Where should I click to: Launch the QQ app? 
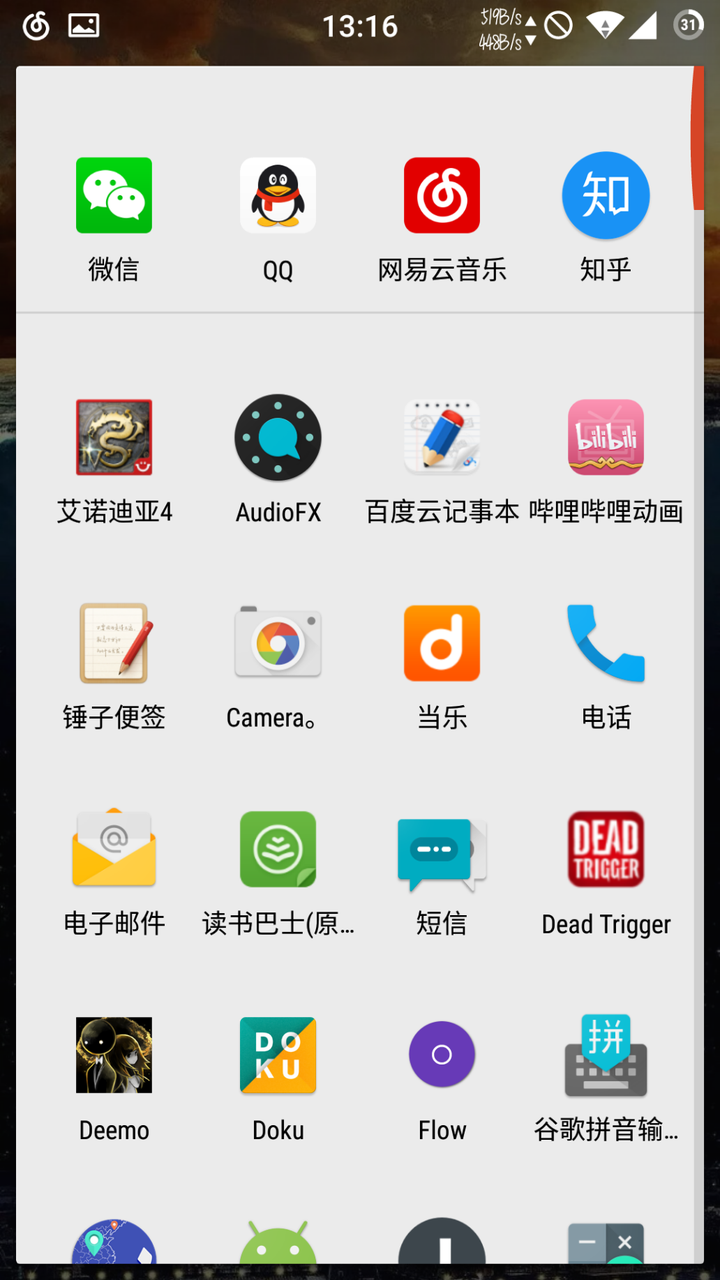278,196
